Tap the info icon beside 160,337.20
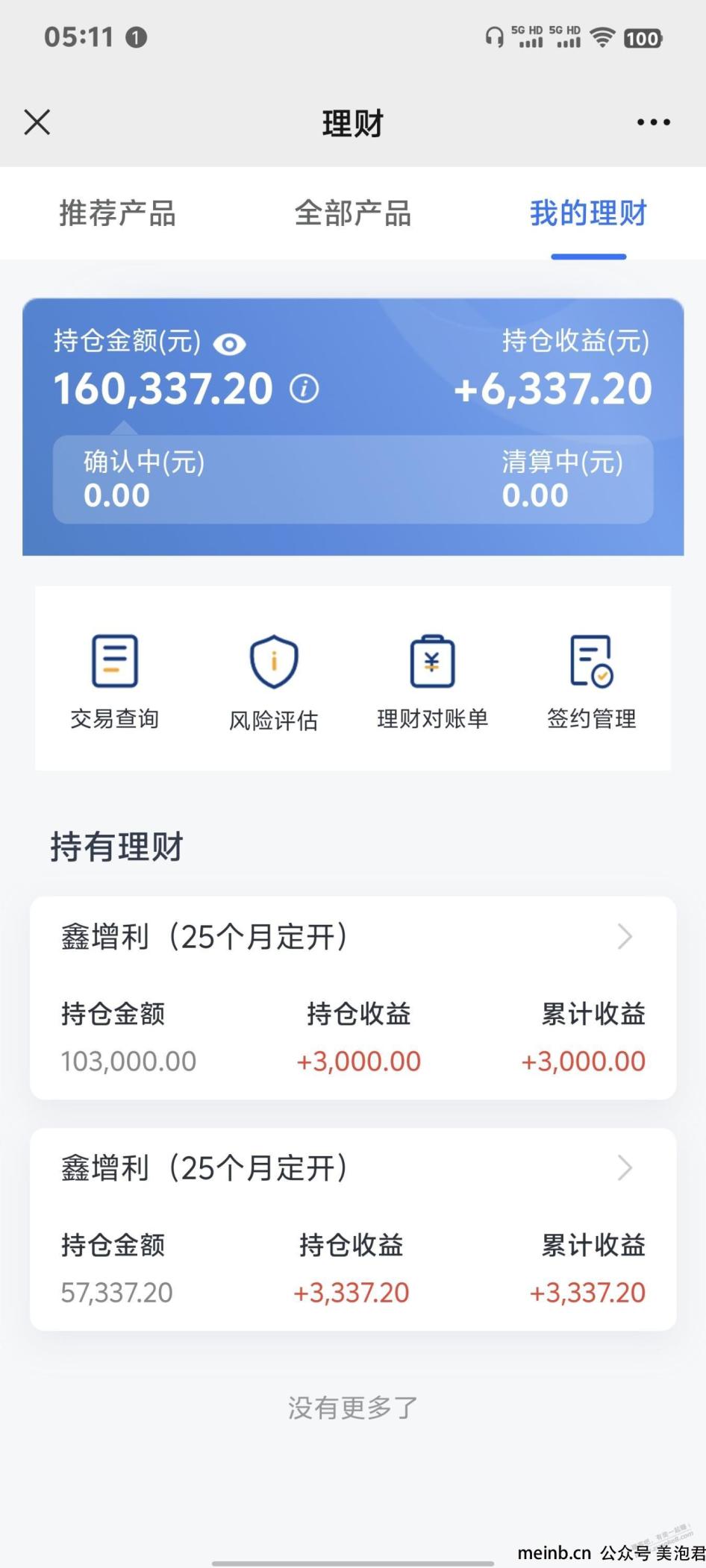 pos(304,389)
